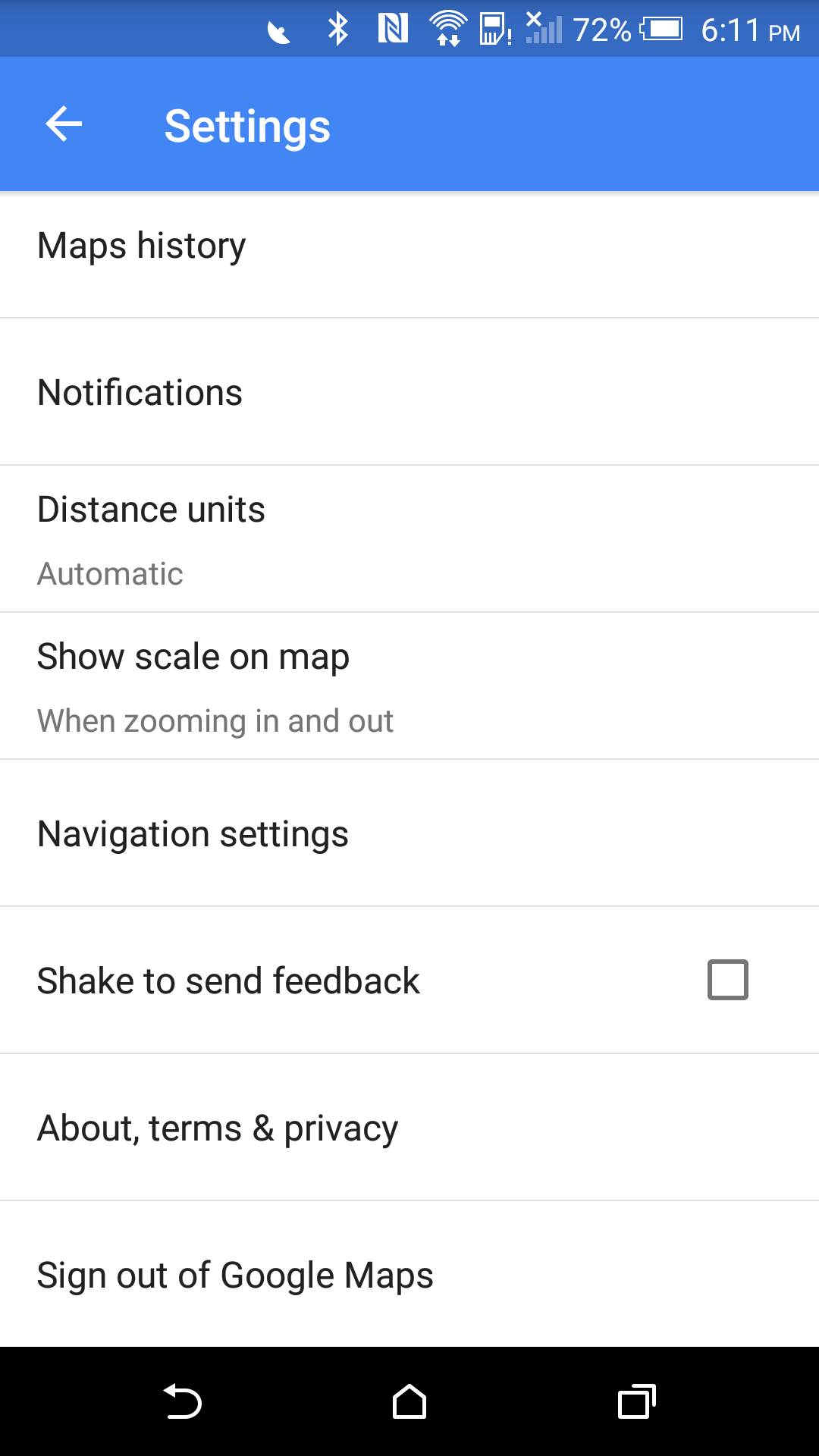819x1456 pixels.
Task: Go back using the Settings arrow
Action: pyautogui.click(x=64, y=124)
